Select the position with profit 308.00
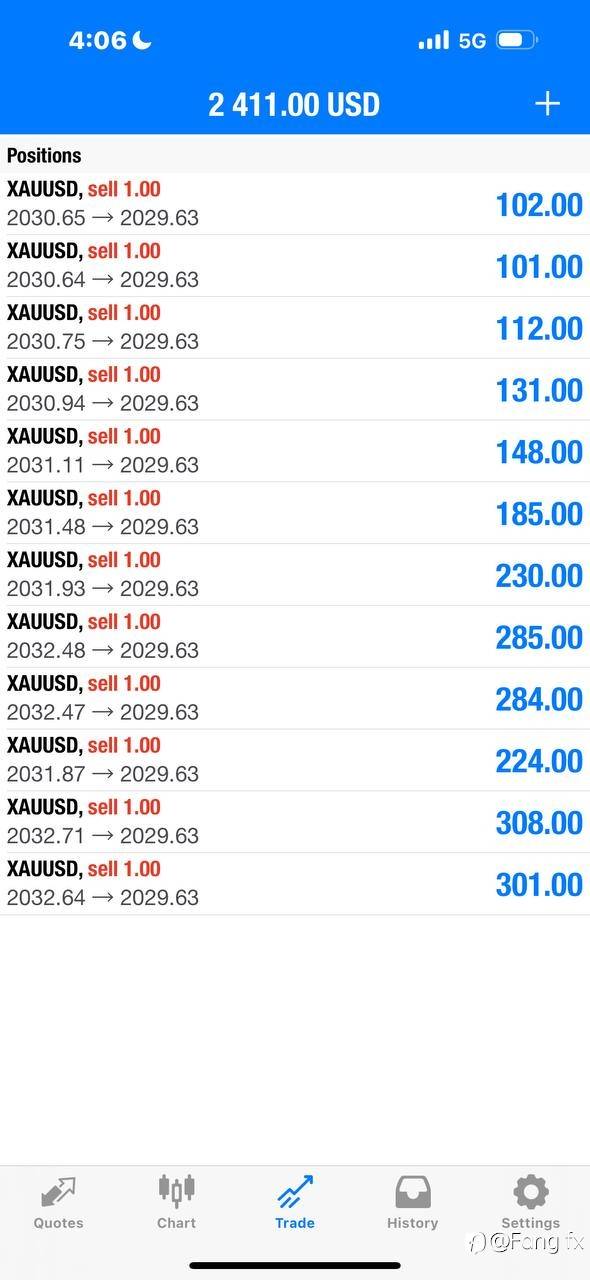The image size is (590, 1280). point(295,824)
